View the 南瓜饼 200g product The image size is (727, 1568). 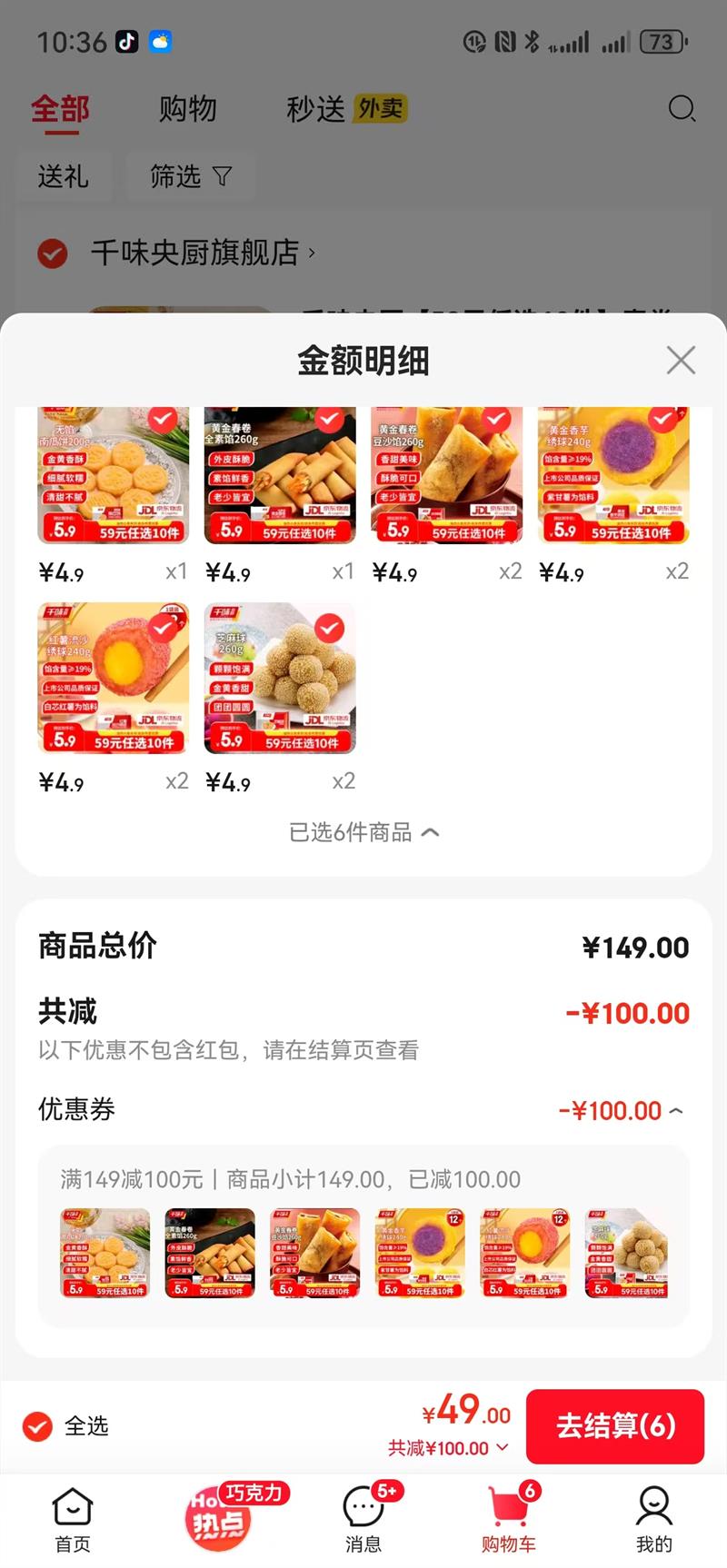(x=114, y=475)
